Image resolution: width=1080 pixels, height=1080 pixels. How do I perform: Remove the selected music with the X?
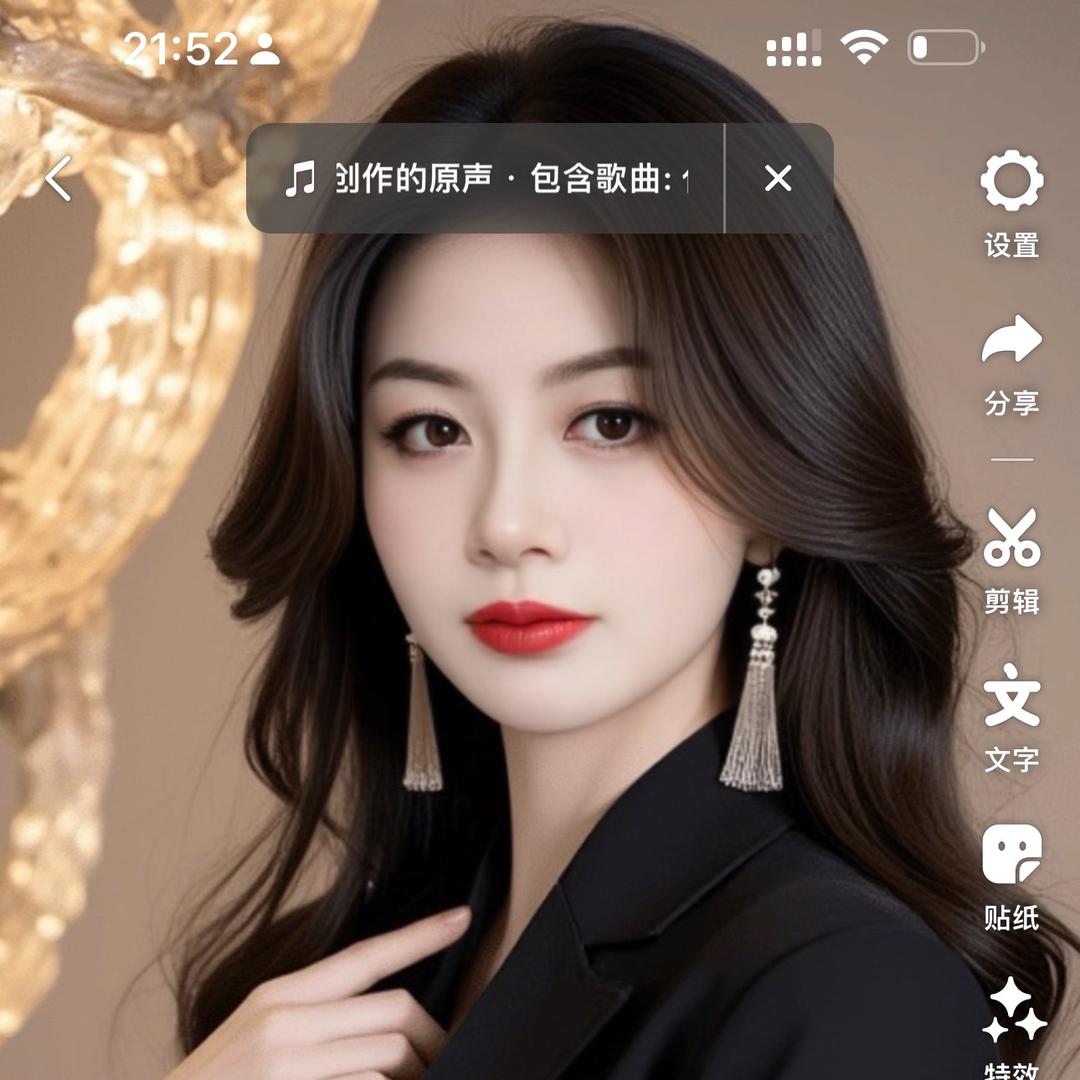click(x=778, y=179)
